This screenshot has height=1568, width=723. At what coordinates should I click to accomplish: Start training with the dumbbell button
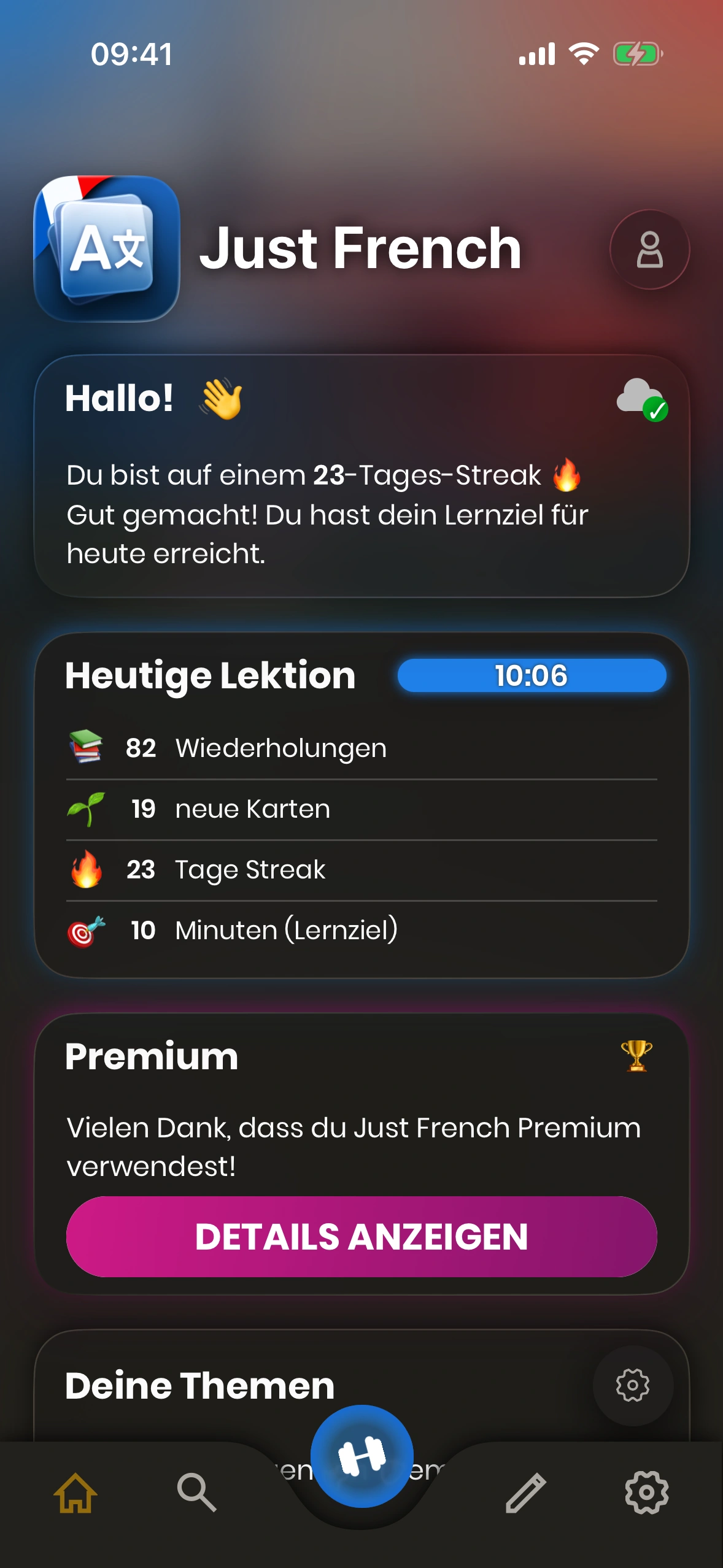[x=361, y=1456]
